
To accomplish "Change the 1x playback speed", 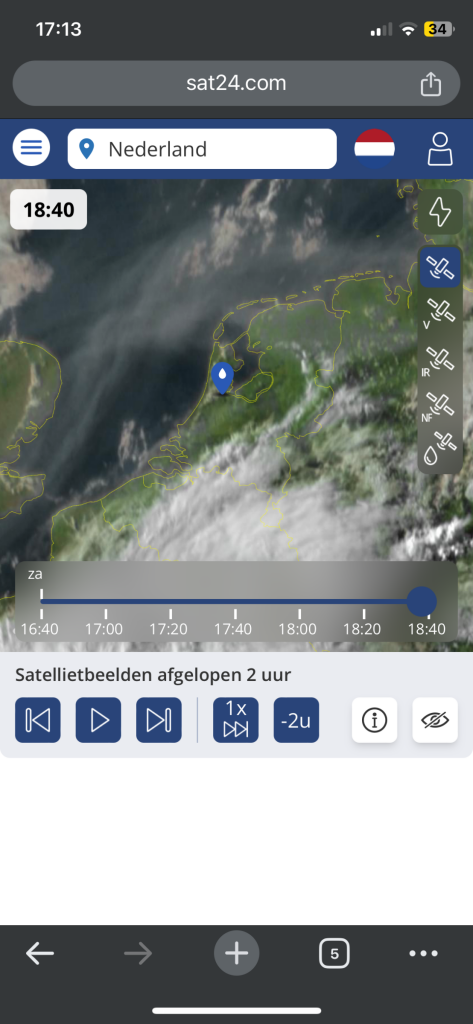I will tap(236, 720).
